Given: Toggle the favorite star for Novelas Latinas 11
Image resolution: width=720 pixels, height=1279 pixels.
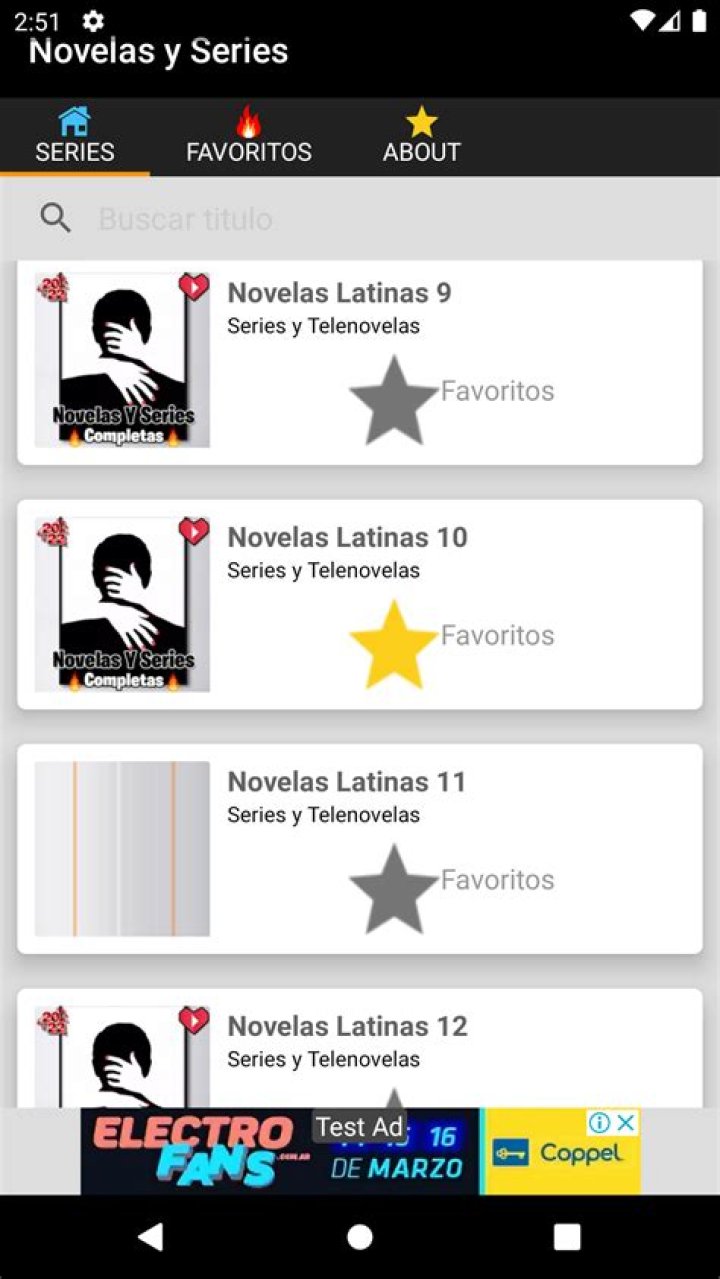Looking at the screenshot, I should (x=393, y=882).
